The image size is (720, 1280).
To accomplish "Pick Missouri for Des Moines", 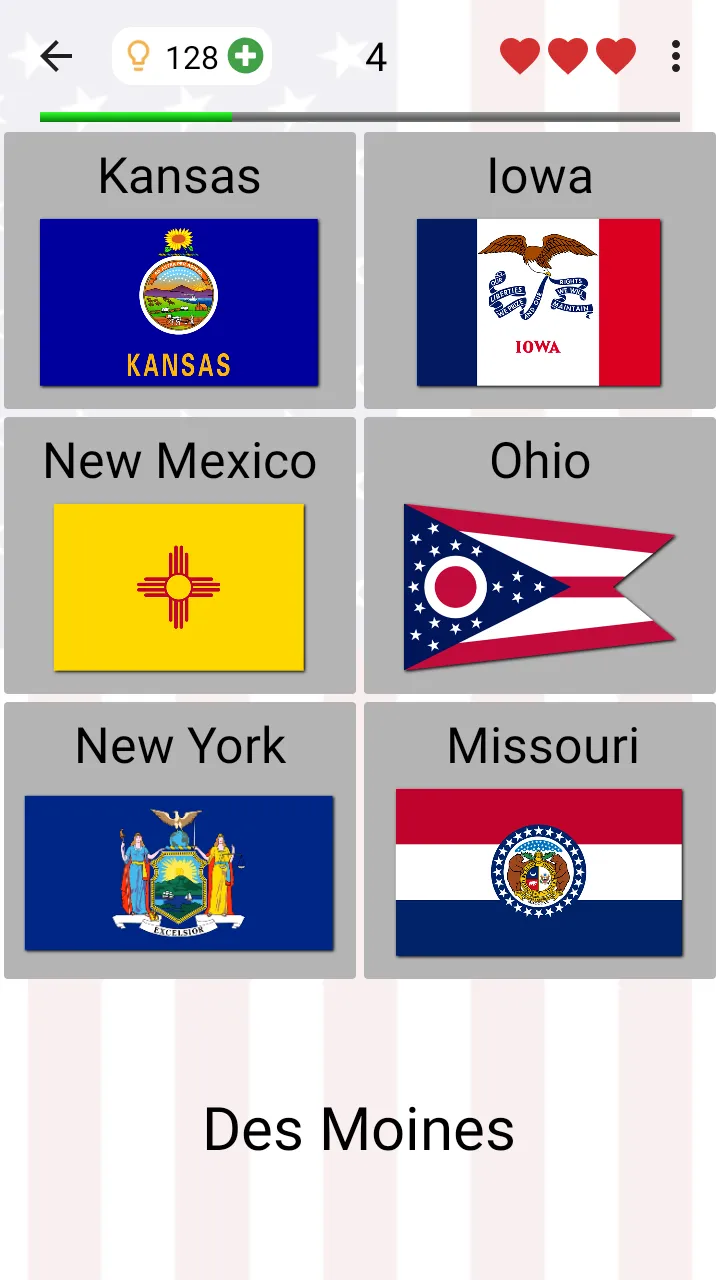I will coord(540,840).
